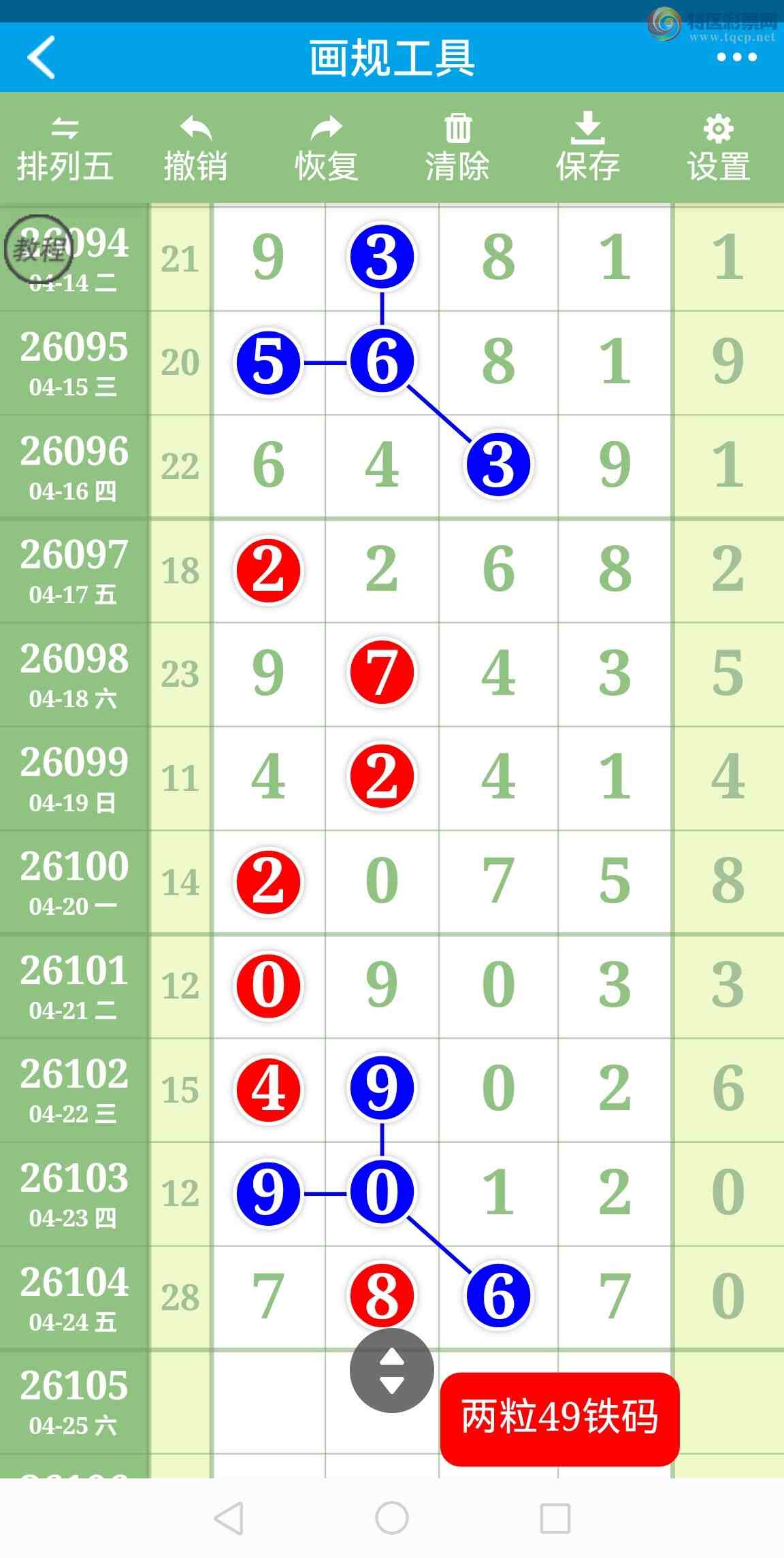Viewport: 784px width, 1558px height.
Task: Redo drawing with 恢复
Action: [x=326, y=149]
